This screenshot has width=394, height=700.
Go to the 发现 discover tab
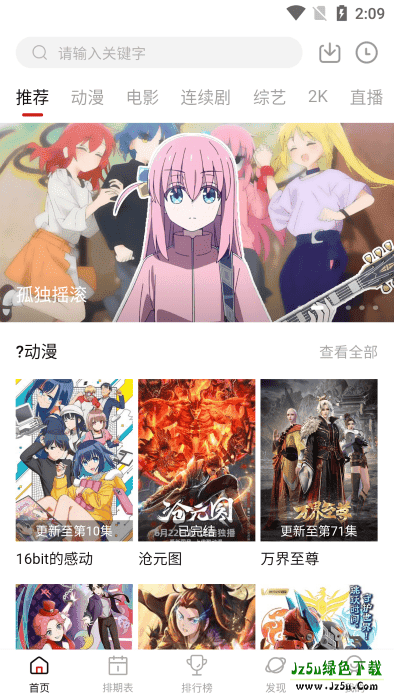coord(275,674)
